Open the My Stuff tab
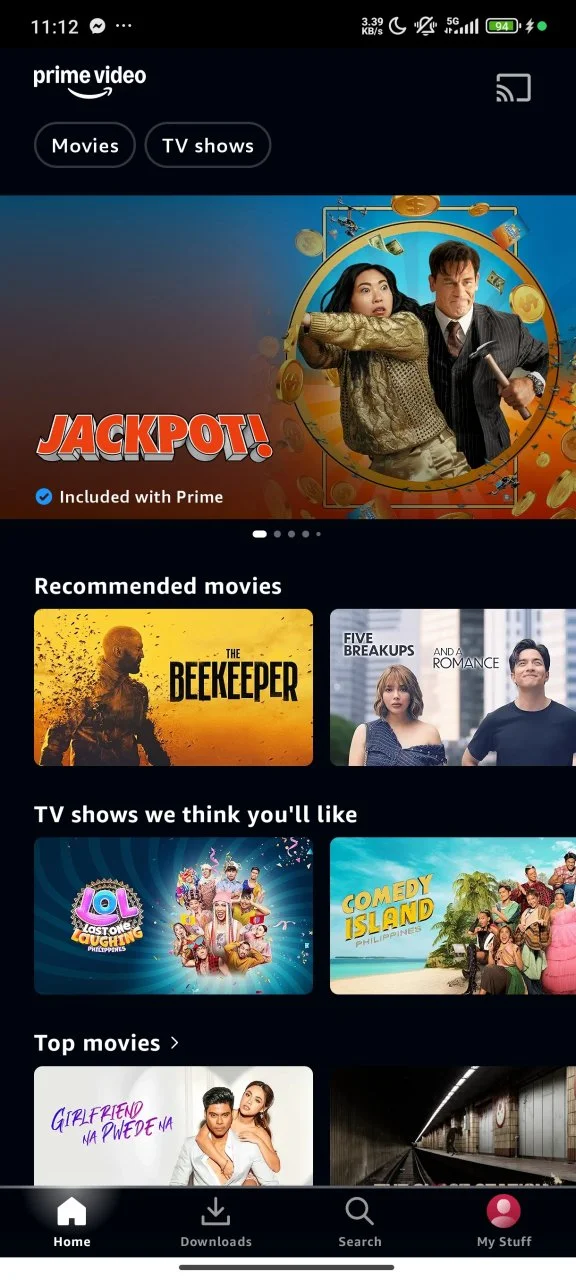Image resolution: width=576 pixels, height=1280 pixels. click(x=504, y=1222)
